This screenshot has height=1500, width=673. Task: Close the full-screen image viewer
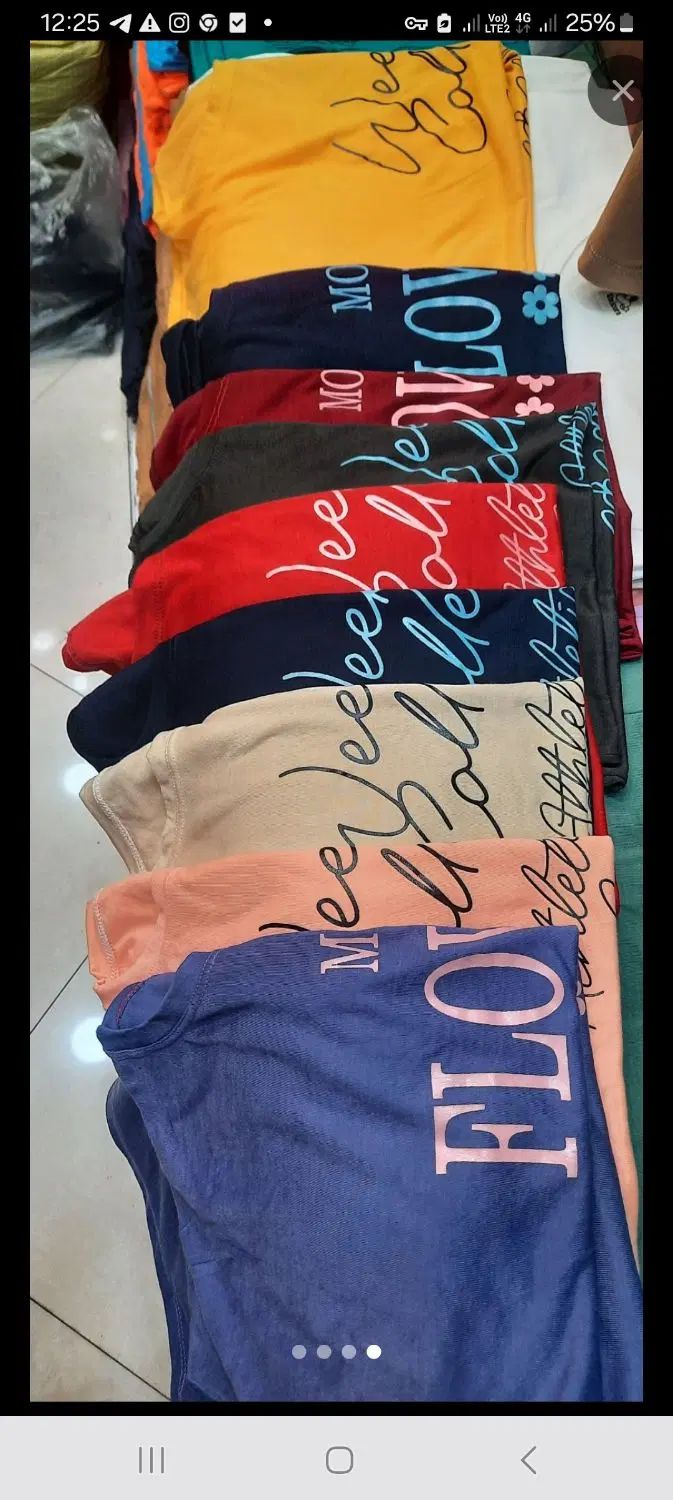[x=622, y=91]
